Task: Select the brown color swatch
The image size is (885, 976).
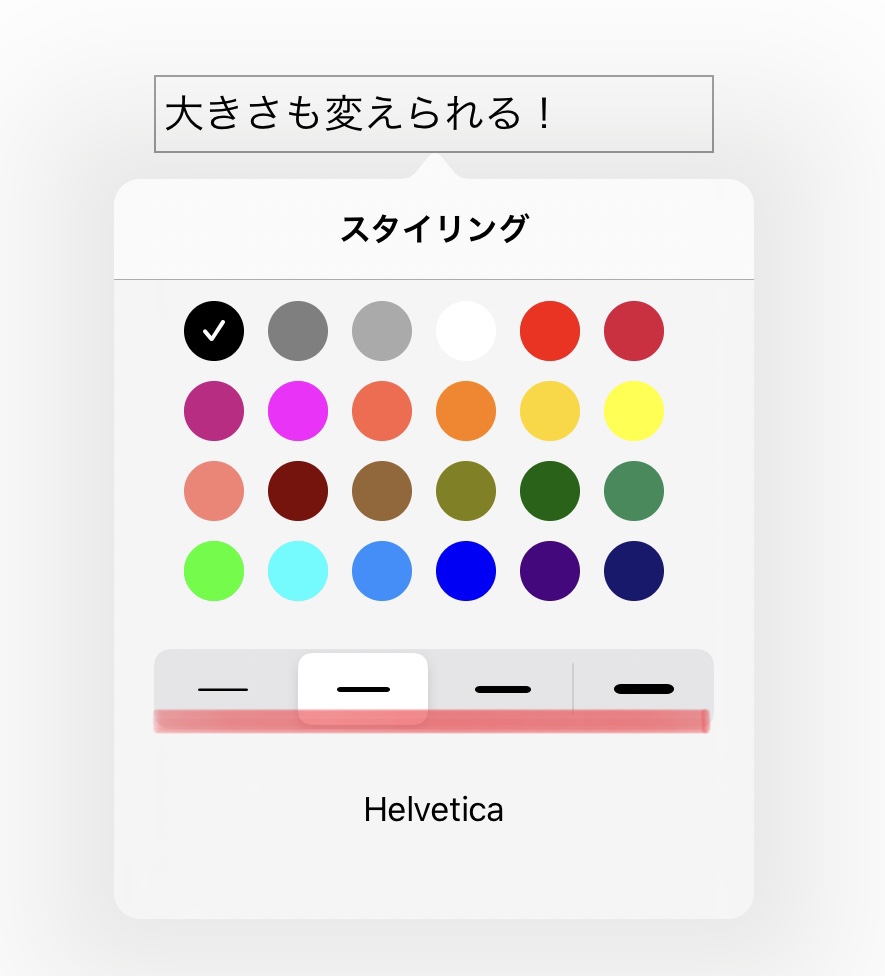Action: coord(382,491)
